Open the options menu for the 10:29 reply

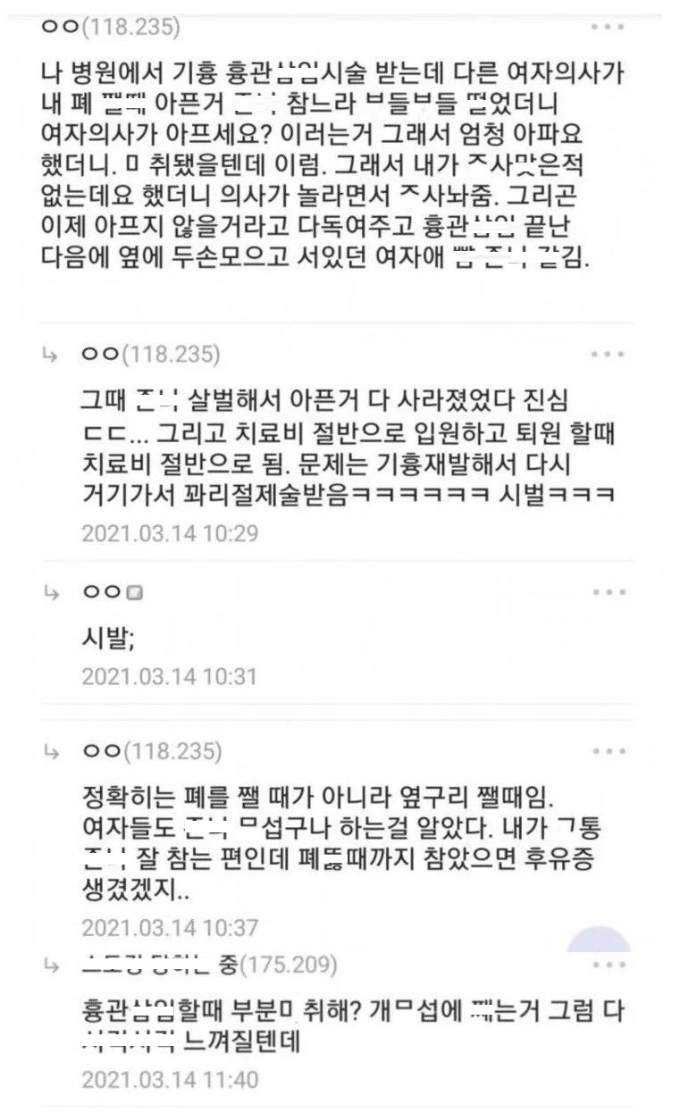tap(607, 354)
